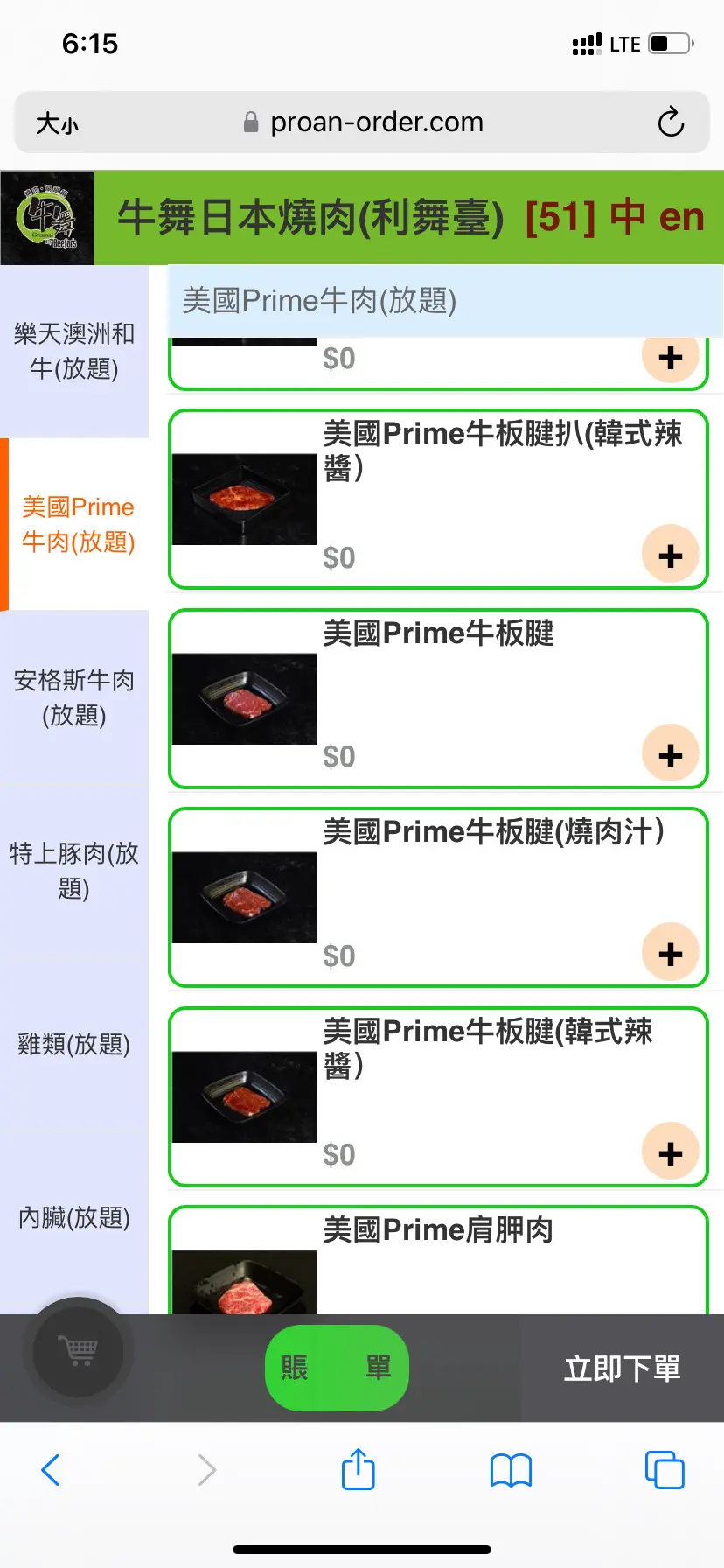Switch to 安格斯牛肉(放題) category

coord(74,697)
